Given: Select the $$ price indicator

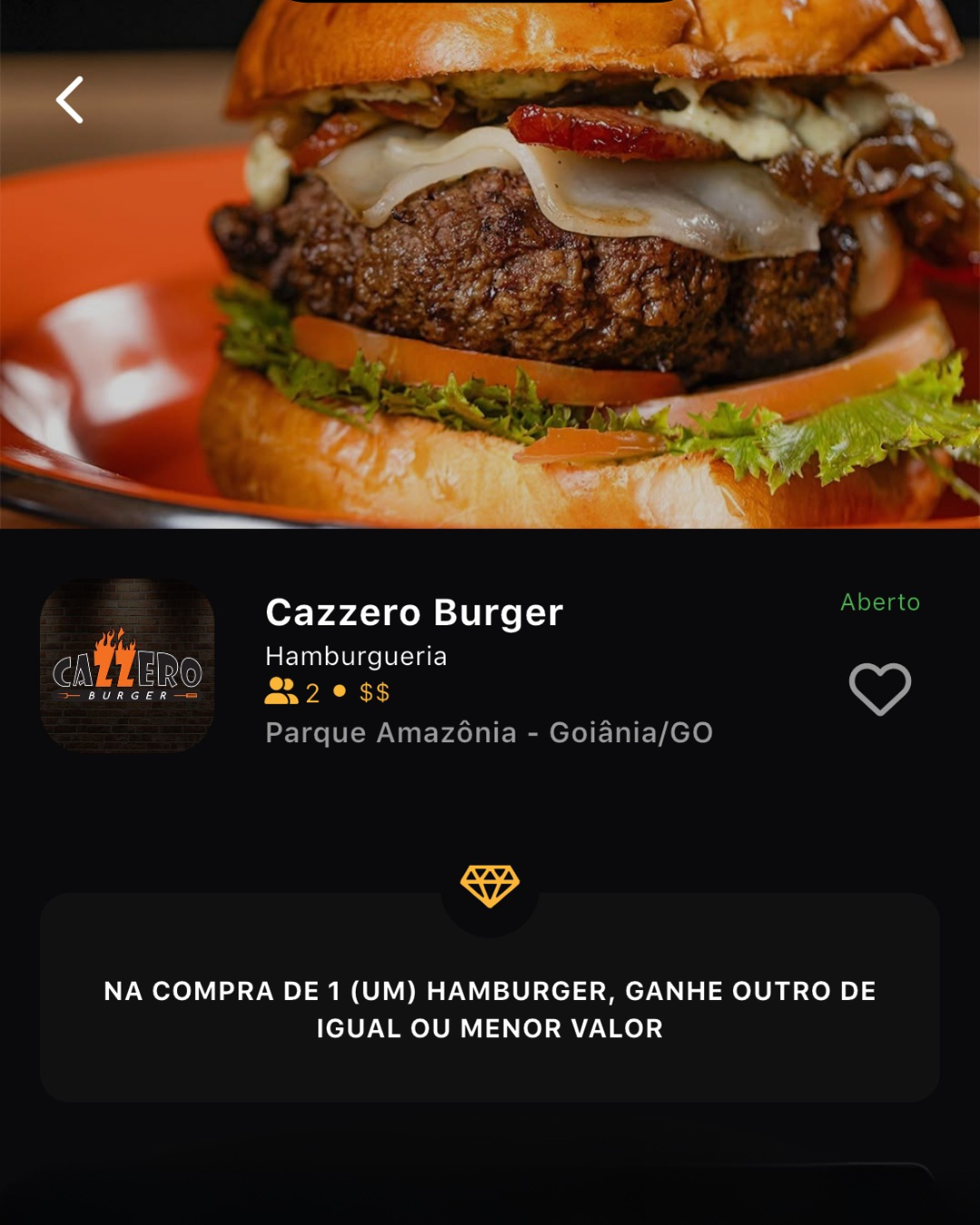Looking at the screenshot, I should pyautogui.click(x=374, y=694).
